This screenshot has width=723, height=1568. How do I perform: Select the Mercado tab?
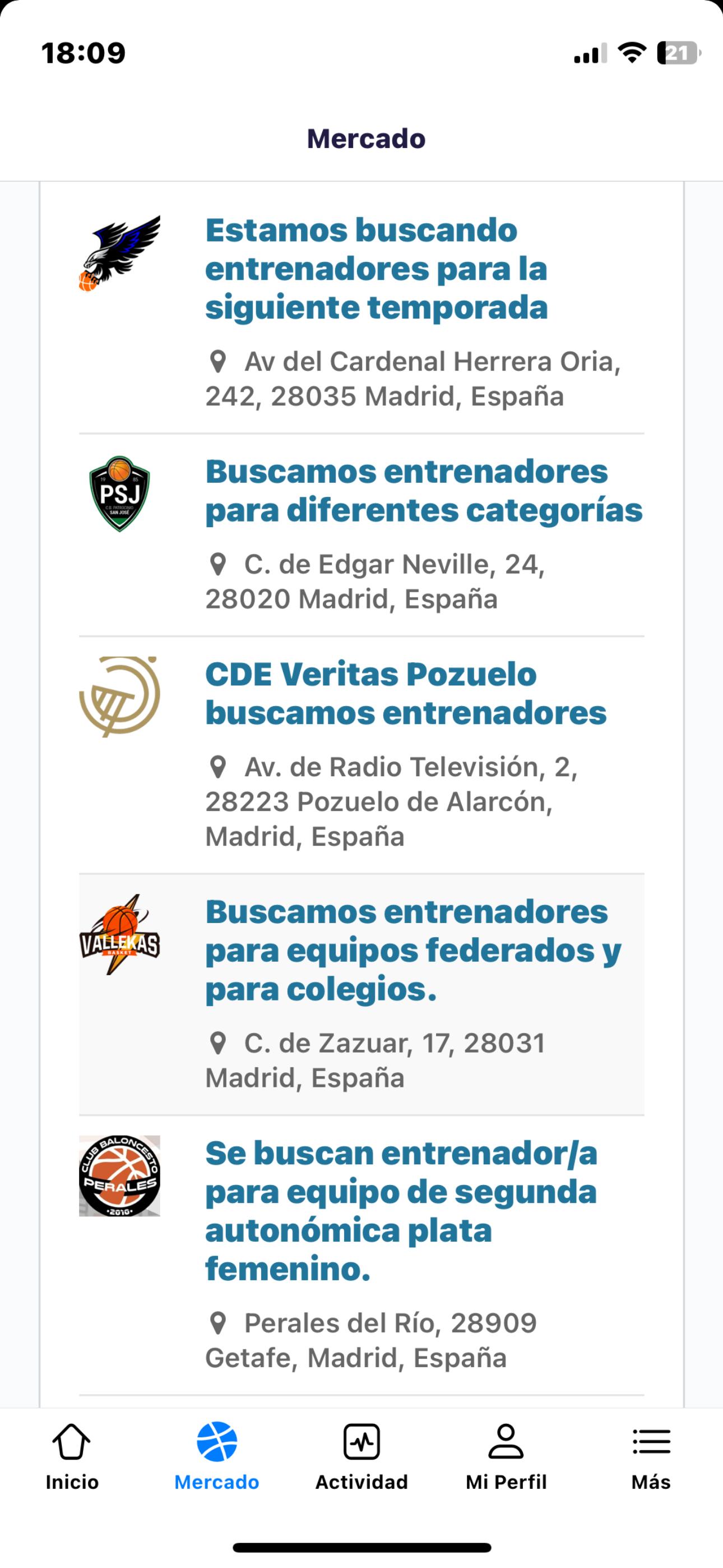tap(217, 1457)
